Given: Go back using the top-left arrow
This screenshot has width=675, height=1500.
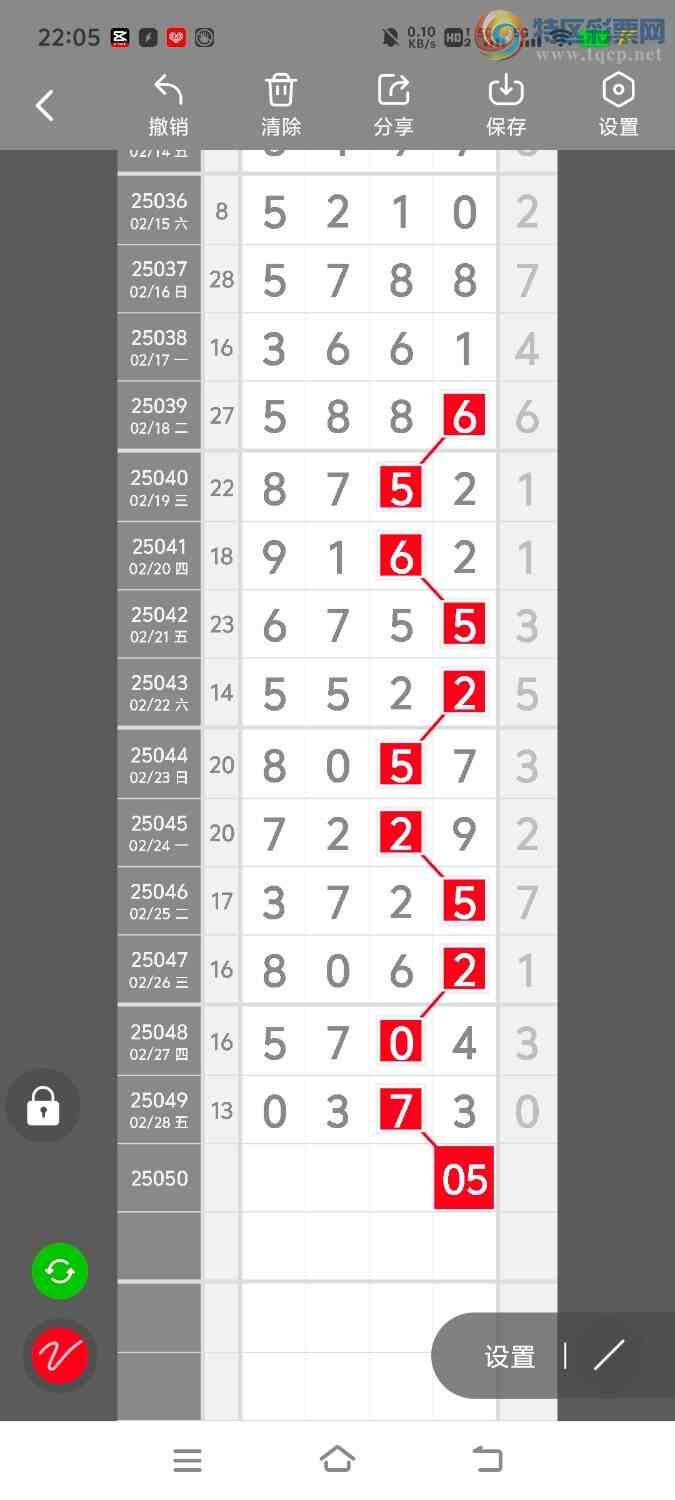Looking at the screenshot, I should pyautogui.click(x=45, y=105).
